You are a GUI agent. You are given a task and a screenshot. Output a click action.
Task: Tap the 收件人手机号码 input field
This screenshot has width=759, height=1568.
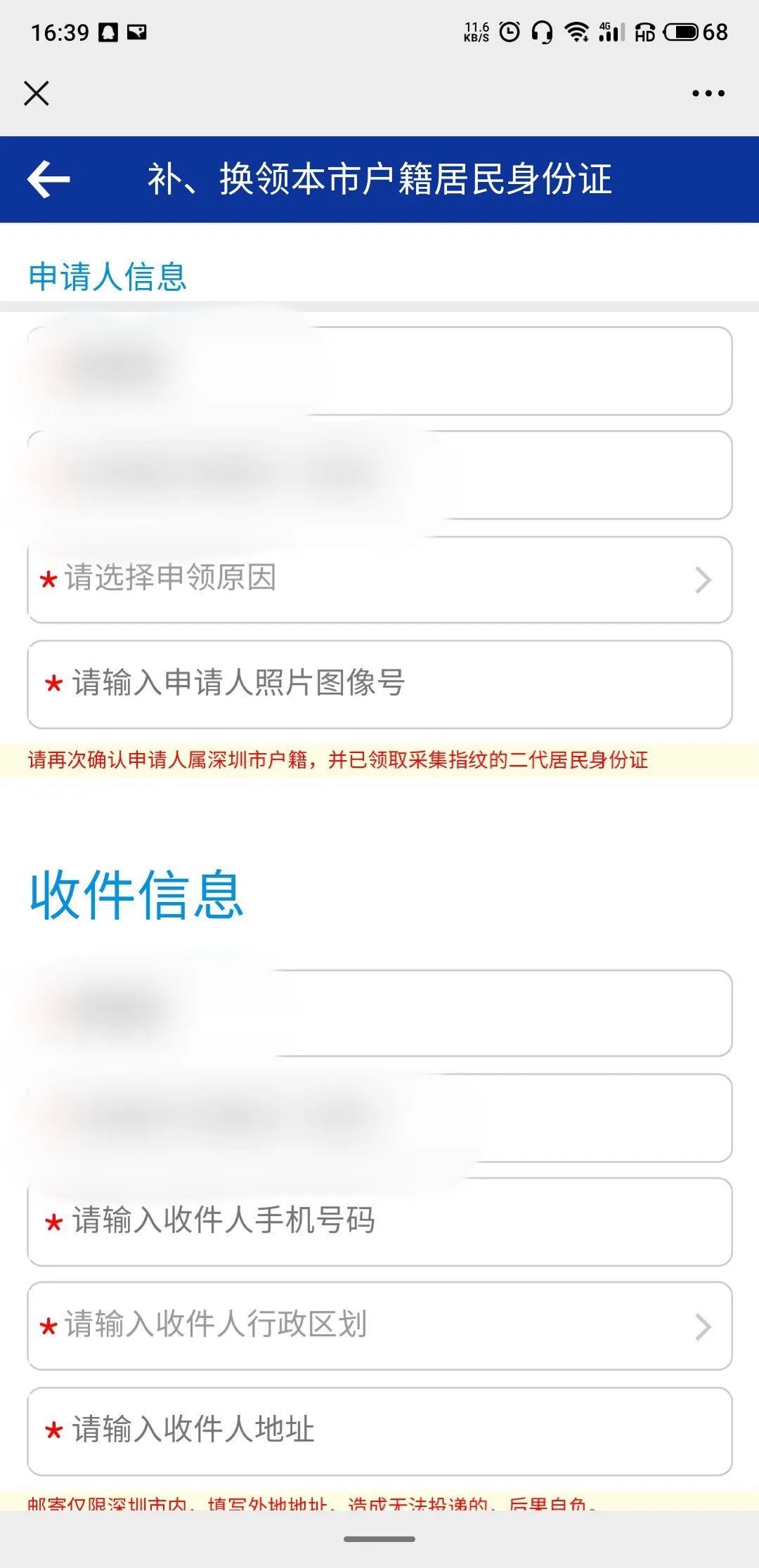coord(379,1222)
